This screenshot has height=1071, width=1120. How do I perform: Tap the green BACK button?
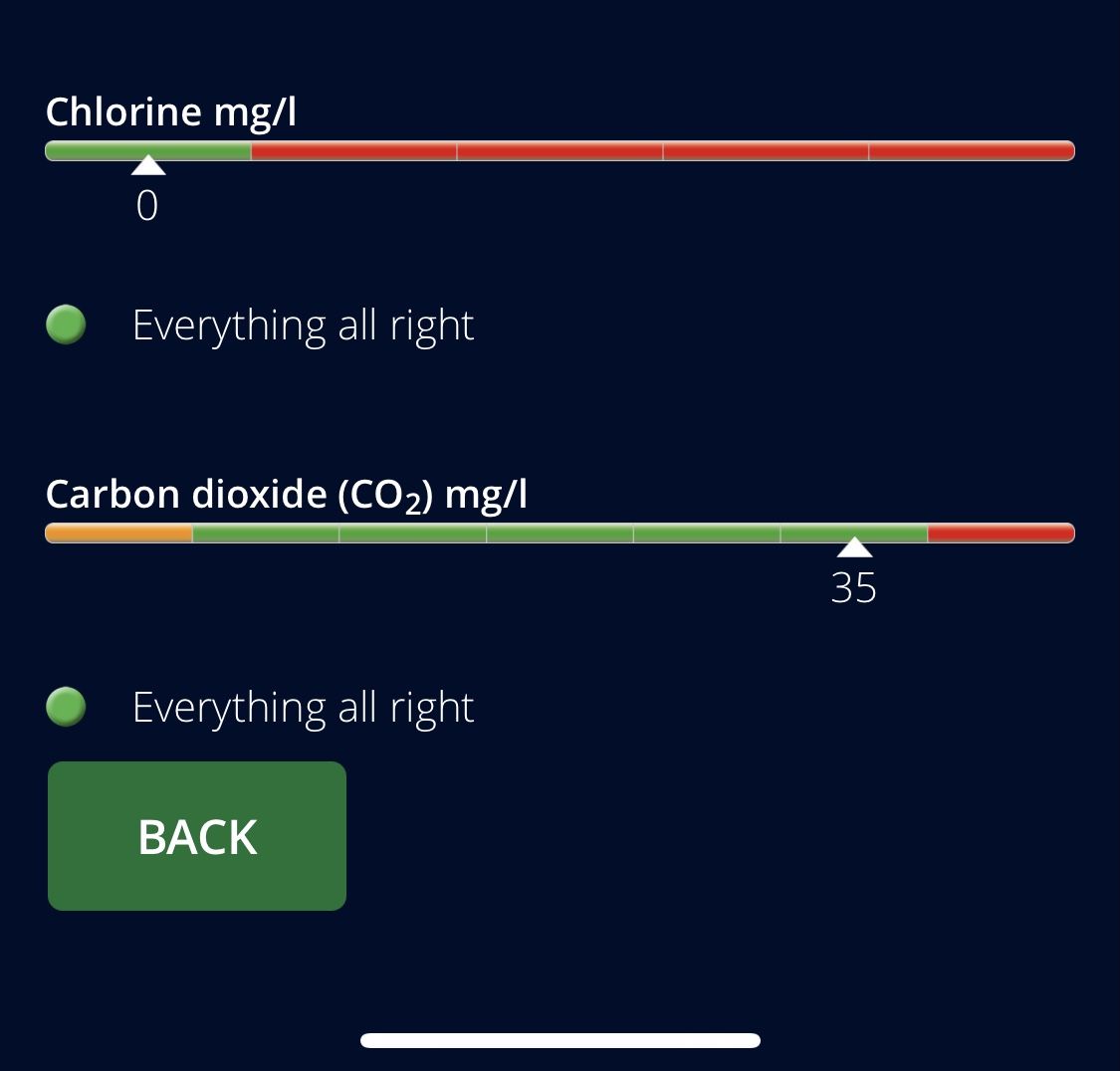(197, 836)
